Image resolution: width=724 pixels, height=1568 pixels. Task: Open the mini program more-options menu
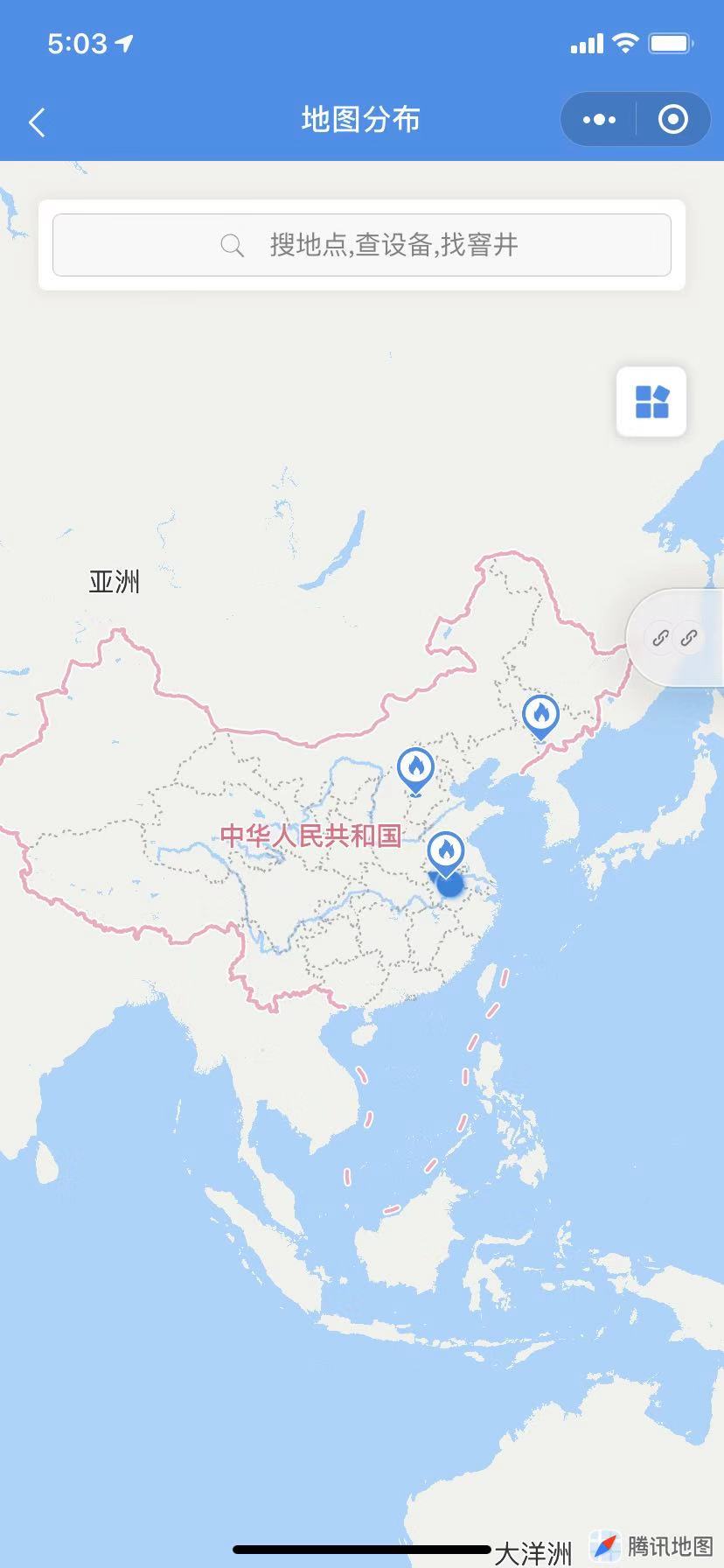click(x=599, y=120)
